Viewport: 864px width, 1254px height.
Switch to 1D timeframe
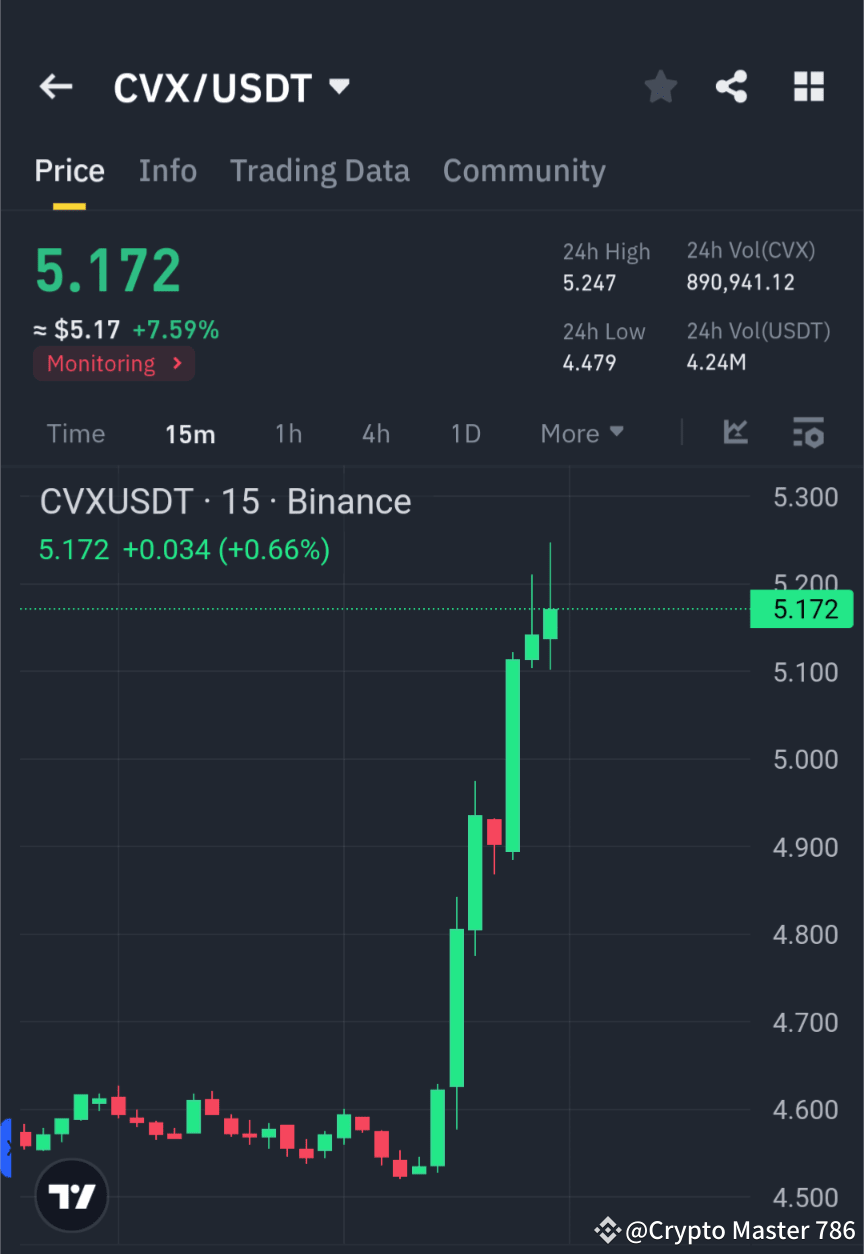(465, 433)
